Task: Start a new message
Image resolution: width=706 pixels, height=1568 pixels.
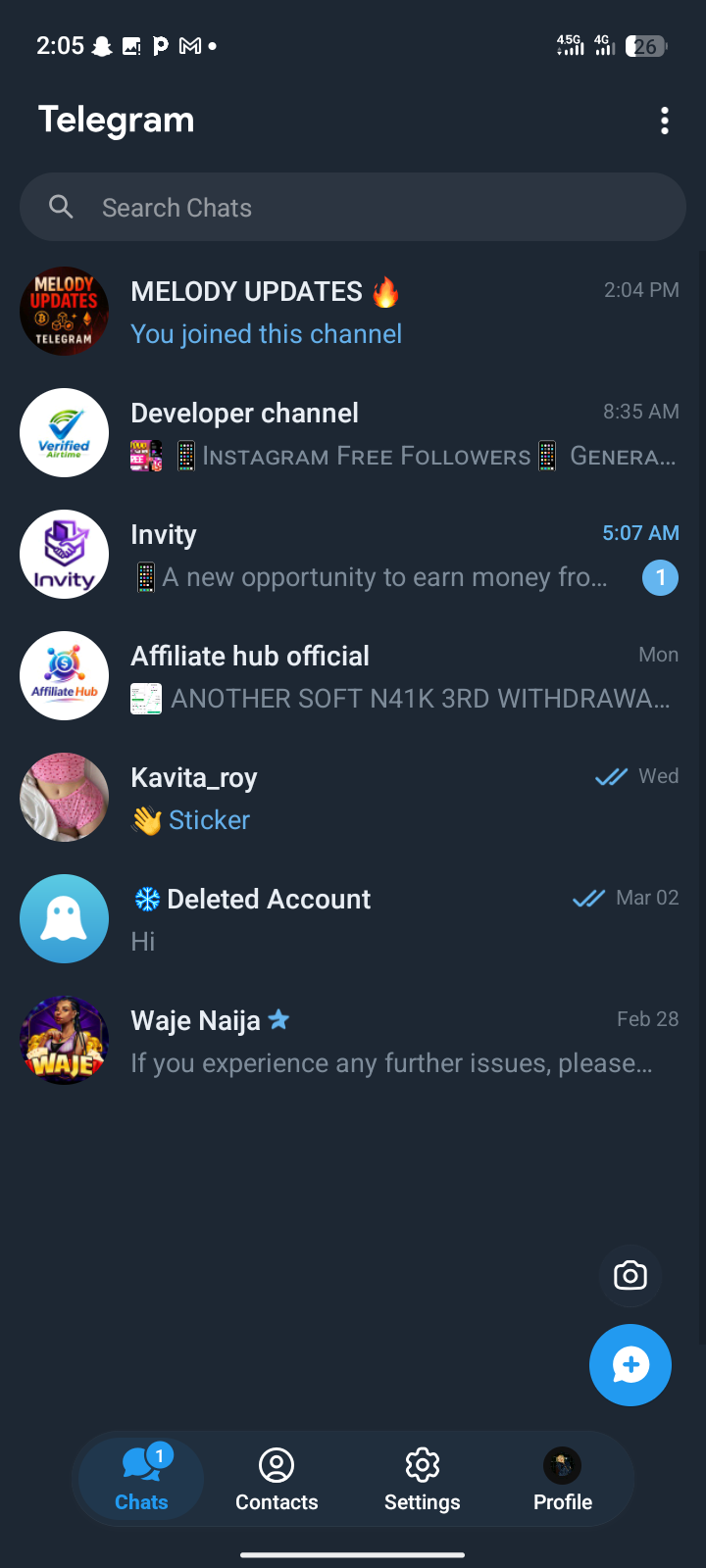Action: (630, 1364)
